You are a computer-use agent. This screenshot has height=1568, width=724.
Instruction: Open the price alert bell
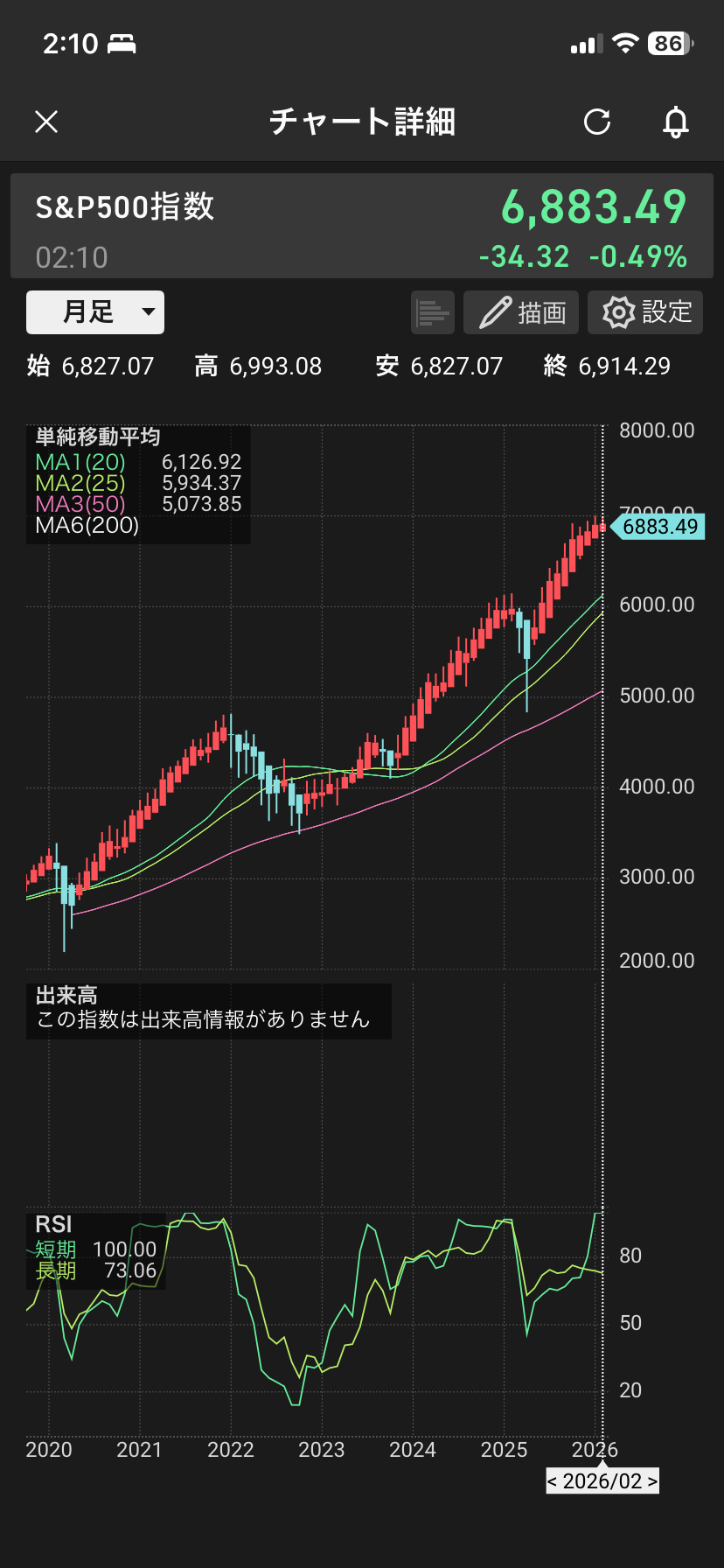click(675, 122)
